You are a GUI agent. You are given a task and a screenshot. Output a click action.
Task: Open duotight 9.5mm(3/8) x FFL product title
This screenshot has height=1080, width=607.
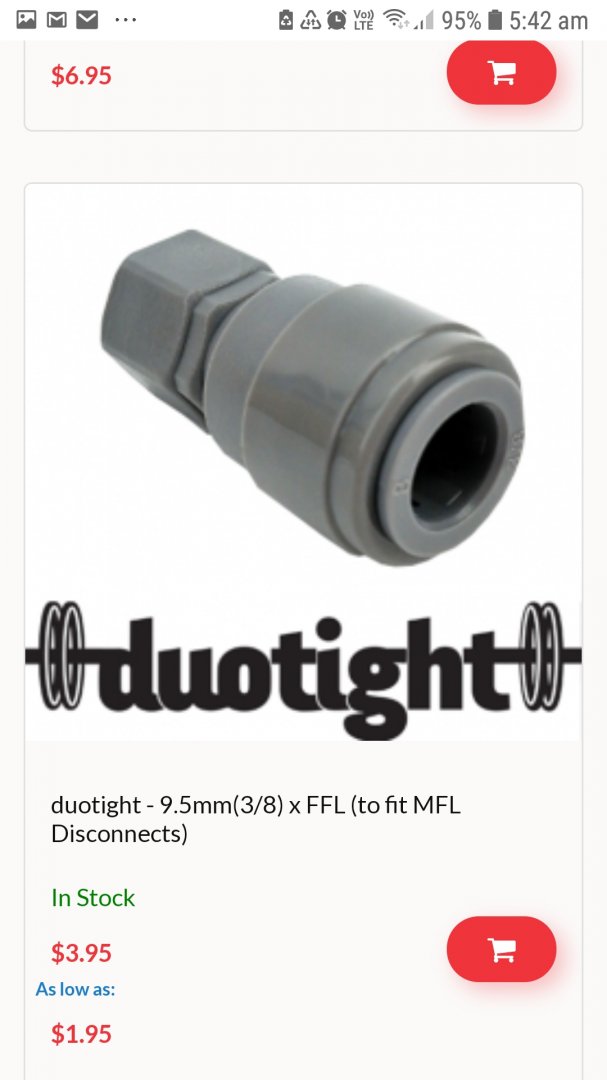tap(255, 818)
